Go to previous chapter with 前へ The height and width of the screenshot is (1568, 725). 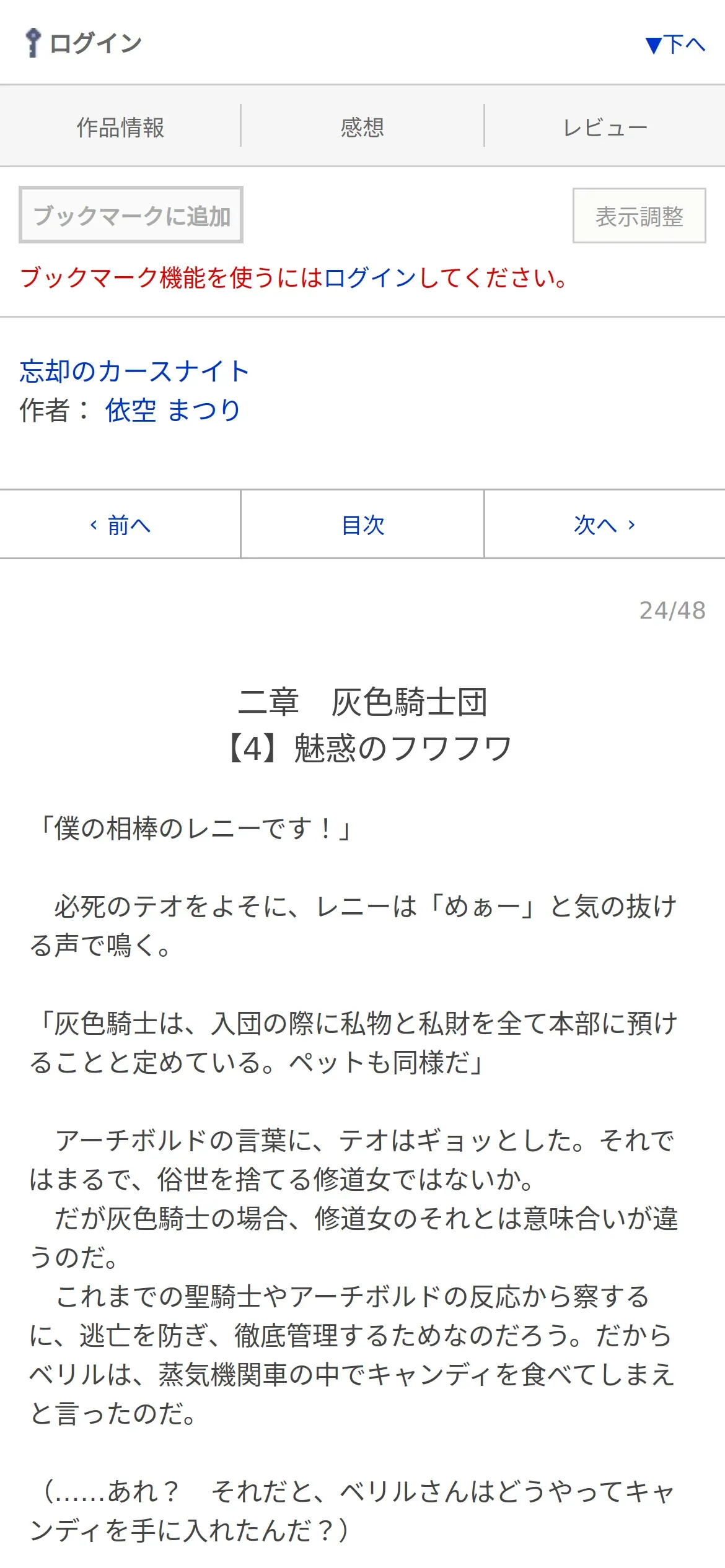[x=120, y=525]
